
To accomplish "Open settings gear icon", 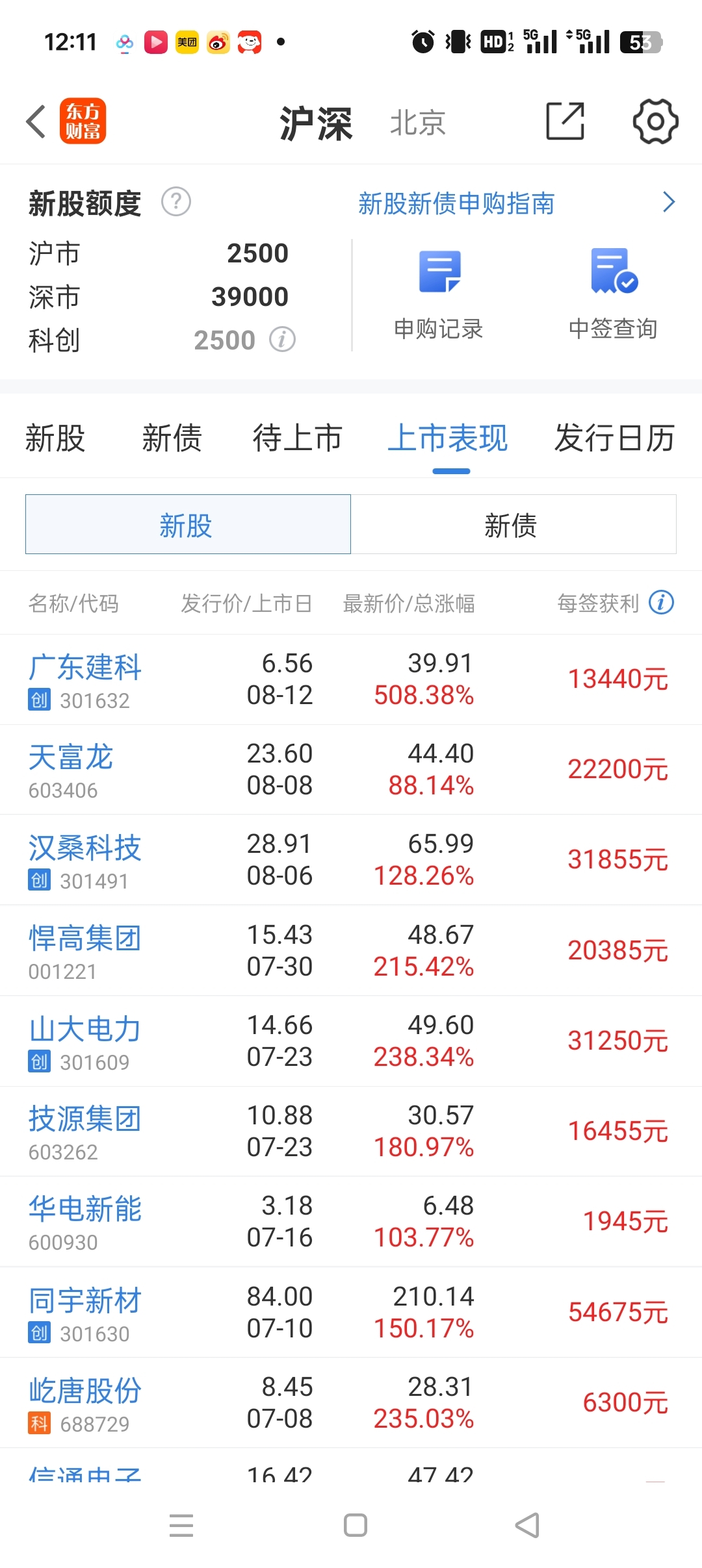I will click(x=655, y=121).
